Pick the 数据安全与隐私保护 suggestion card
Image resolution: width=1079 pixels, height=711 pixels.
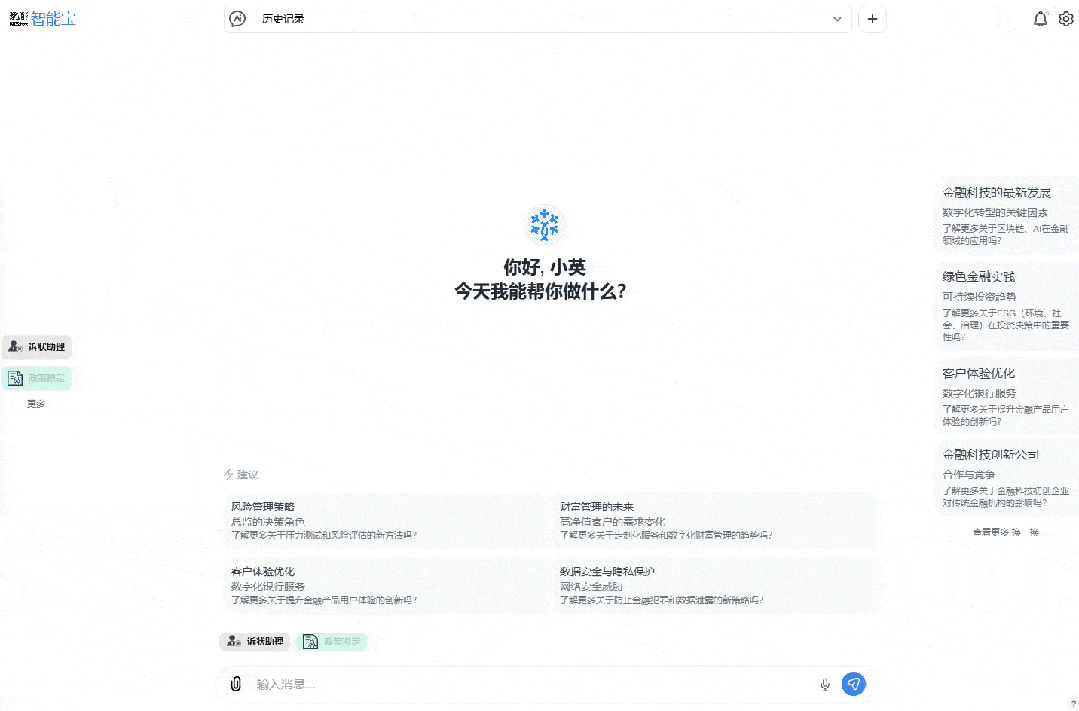(x=715, y=585)
